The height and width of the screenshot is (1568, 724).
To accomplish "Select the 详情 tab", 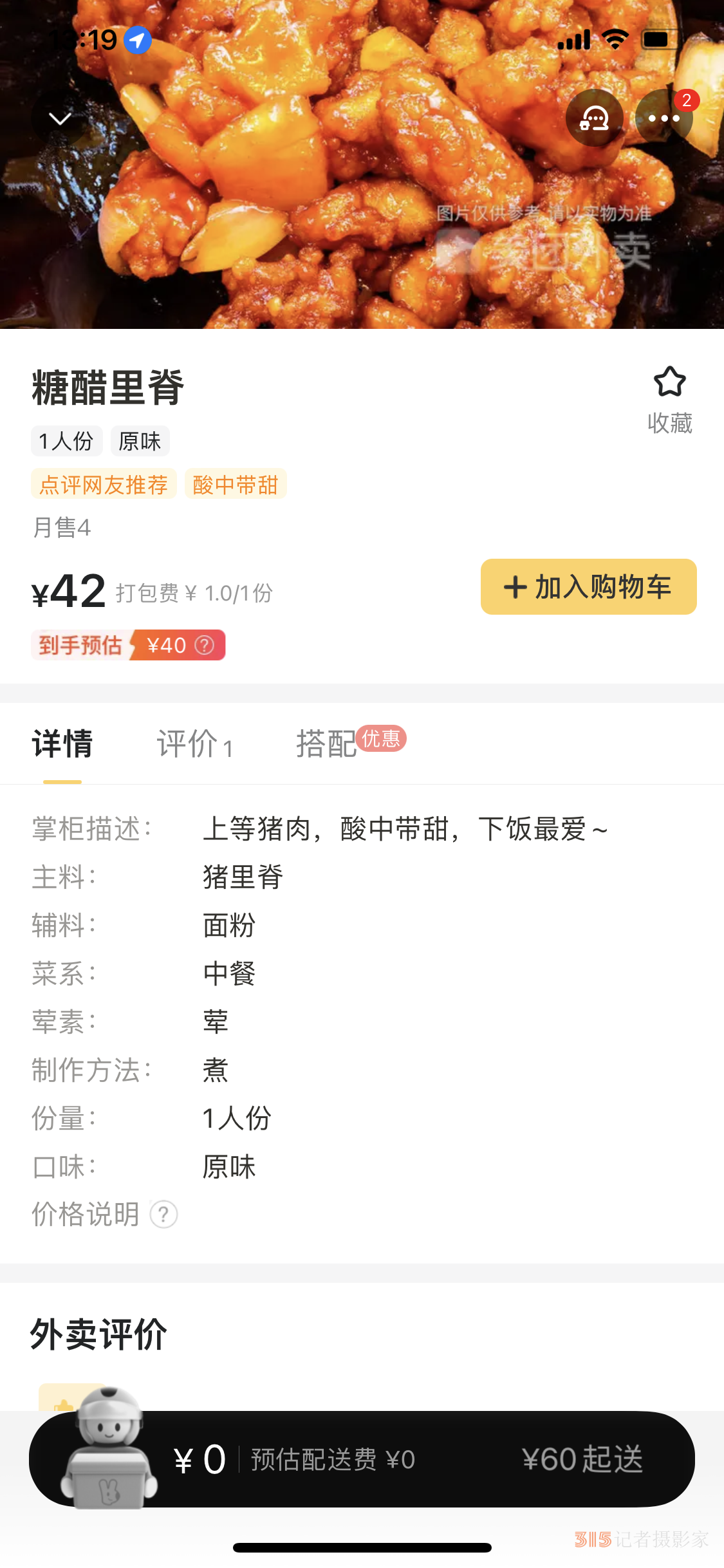I will [62, 744].
